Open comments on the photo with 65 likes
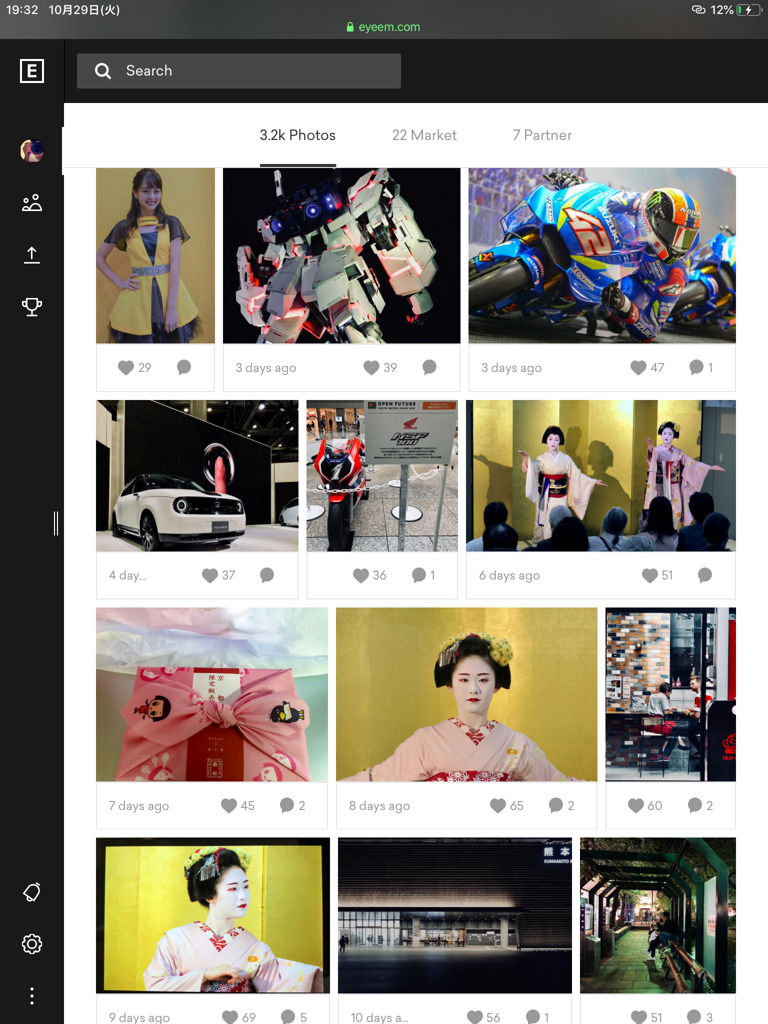The height and width of the screenshot is (1024, 768). click(x=556, y=806)
